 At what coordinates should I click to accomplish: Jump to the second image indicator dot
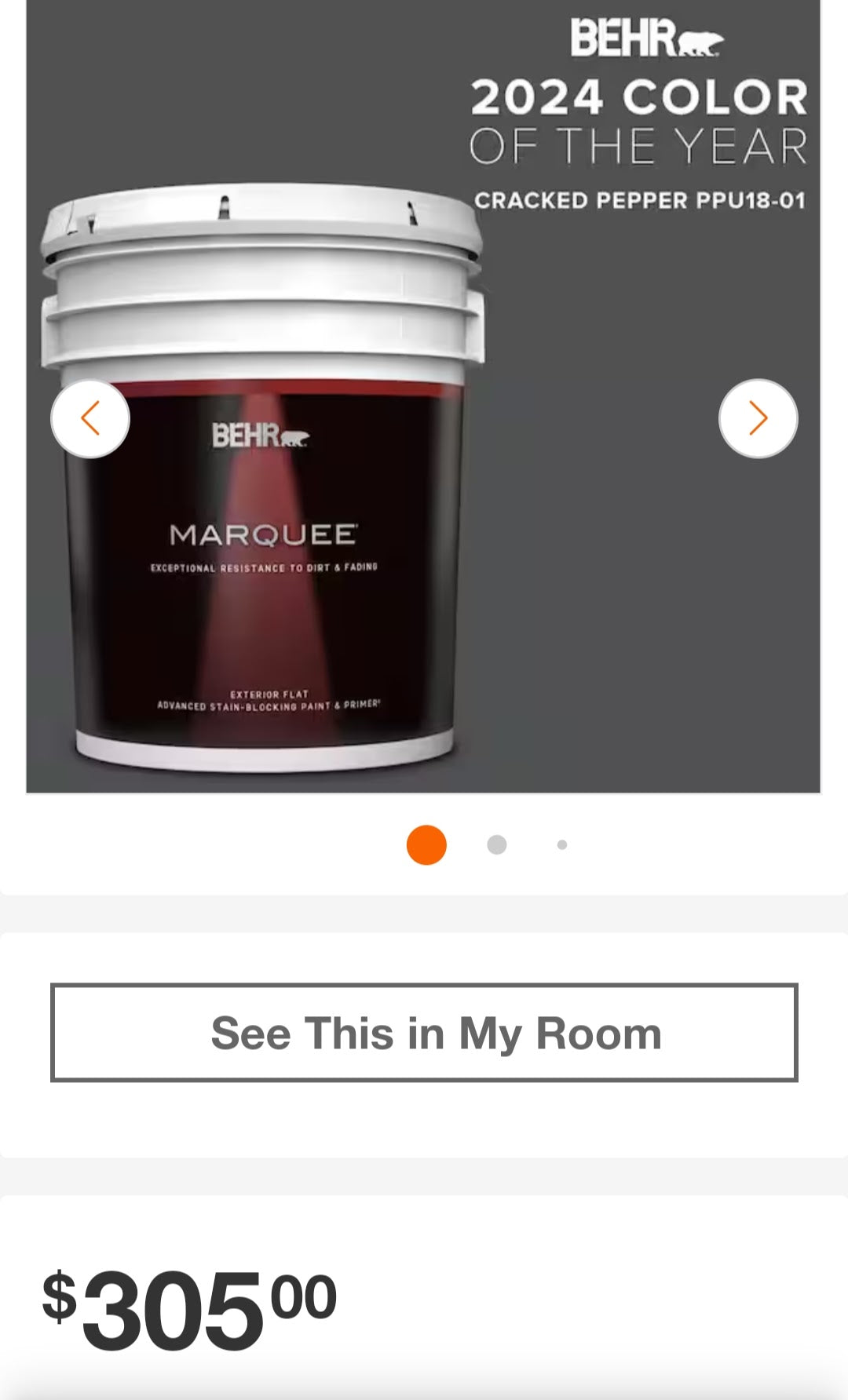(x=496, y=844)
